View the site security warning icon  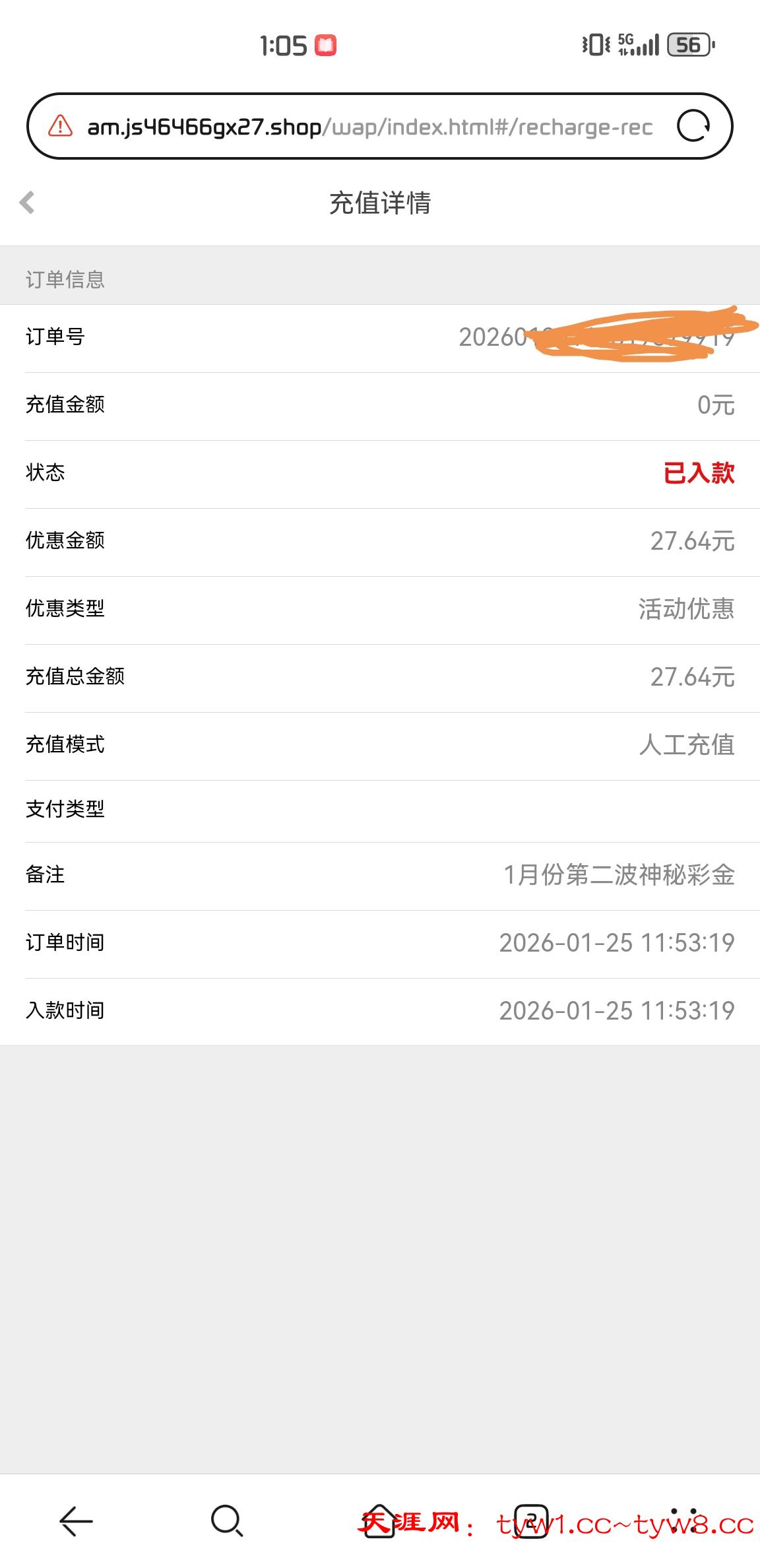[x=60, y=126]
